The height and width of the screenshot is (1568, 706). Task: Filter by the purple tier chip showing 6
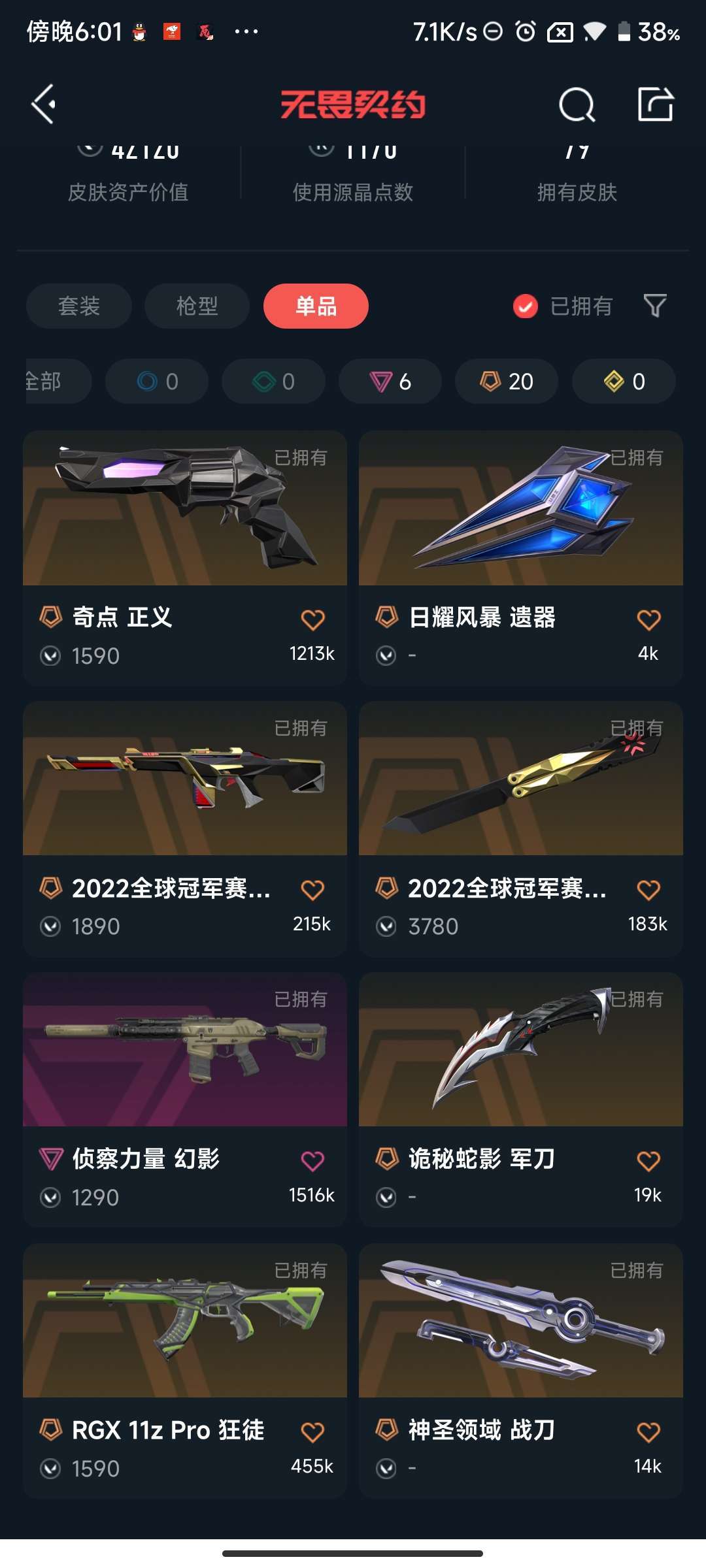pos(390,381)
